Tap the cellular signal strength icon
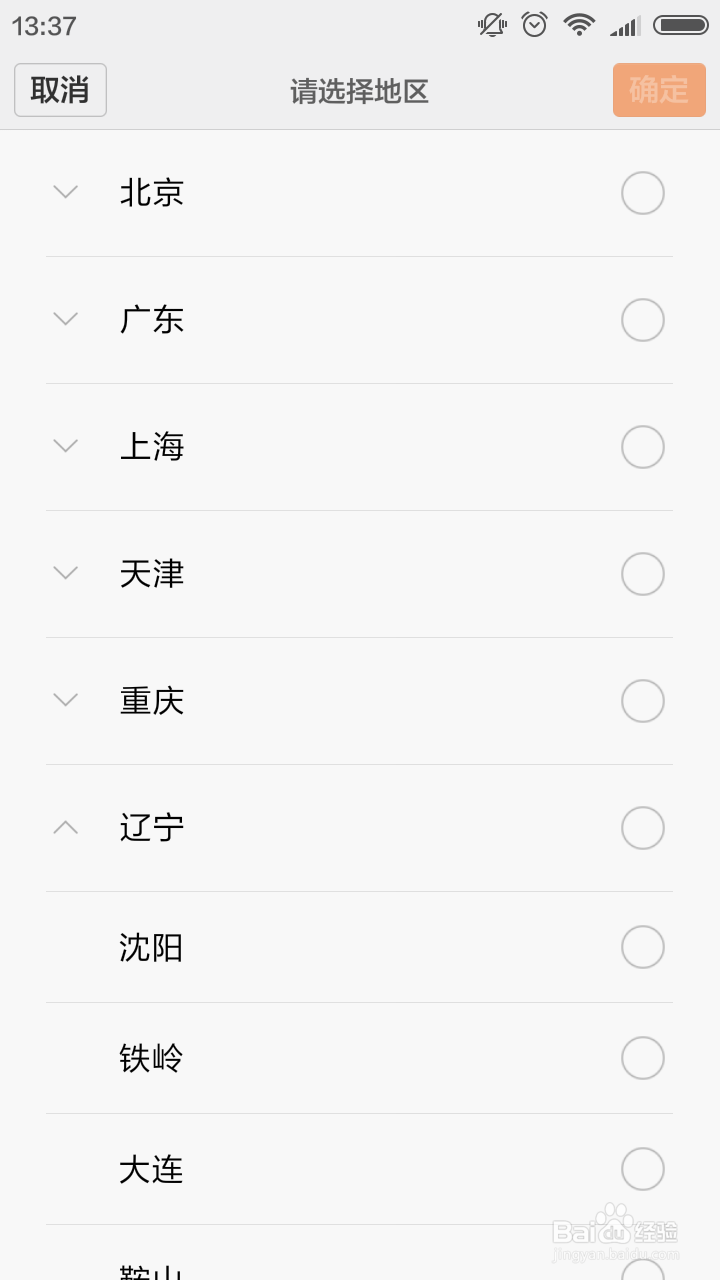 click(x=625, y=26)
